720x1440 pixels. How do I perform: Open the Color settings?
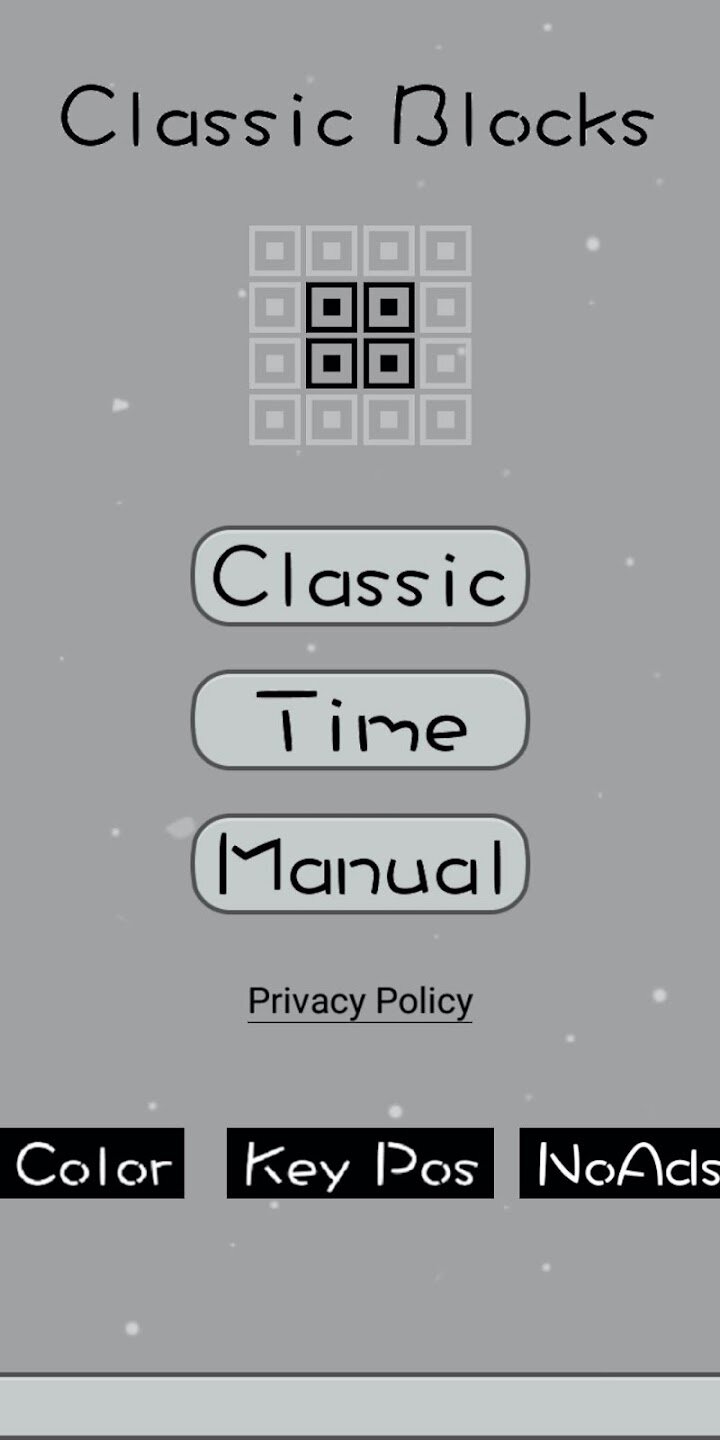coord(92,1163)
